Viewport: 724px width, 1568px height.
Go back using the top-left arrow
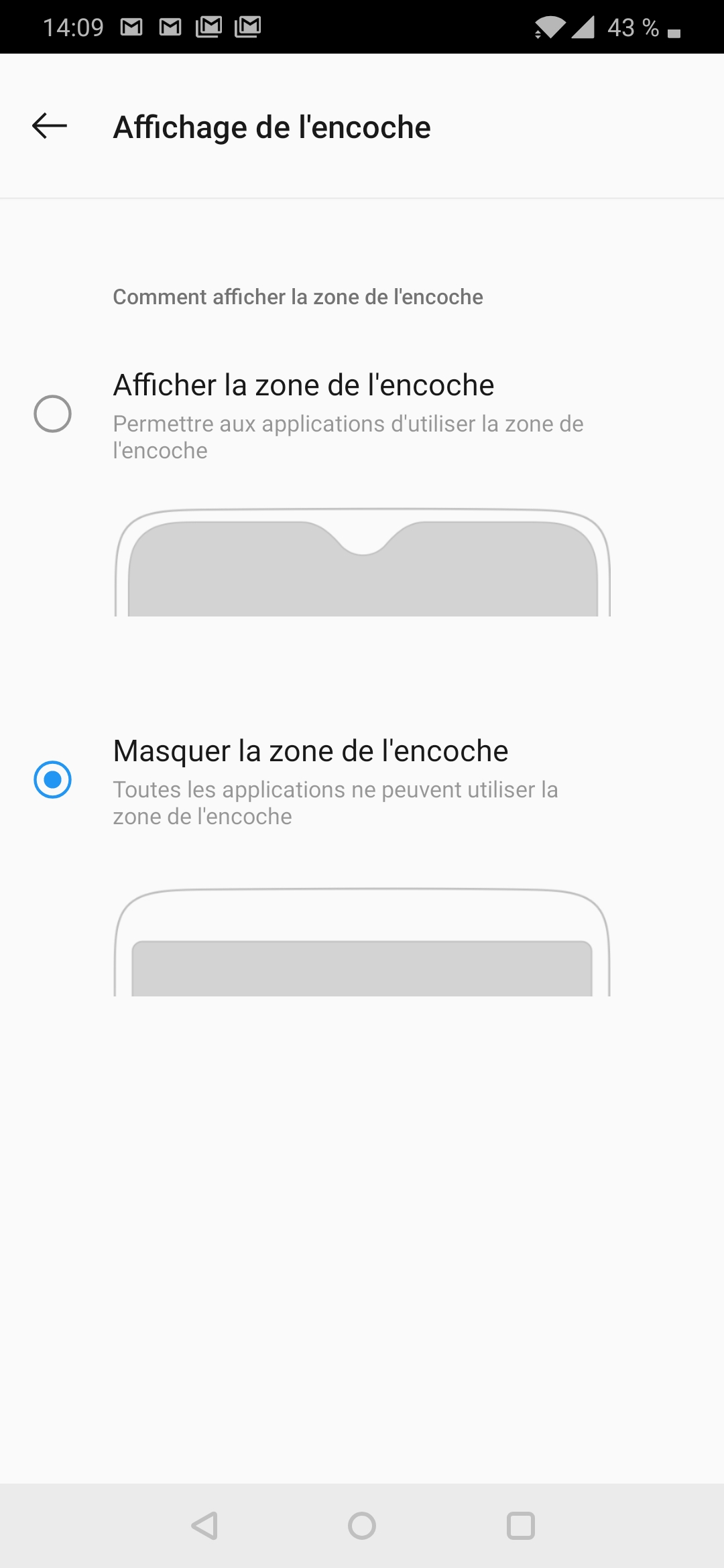[x=50, y=126]
